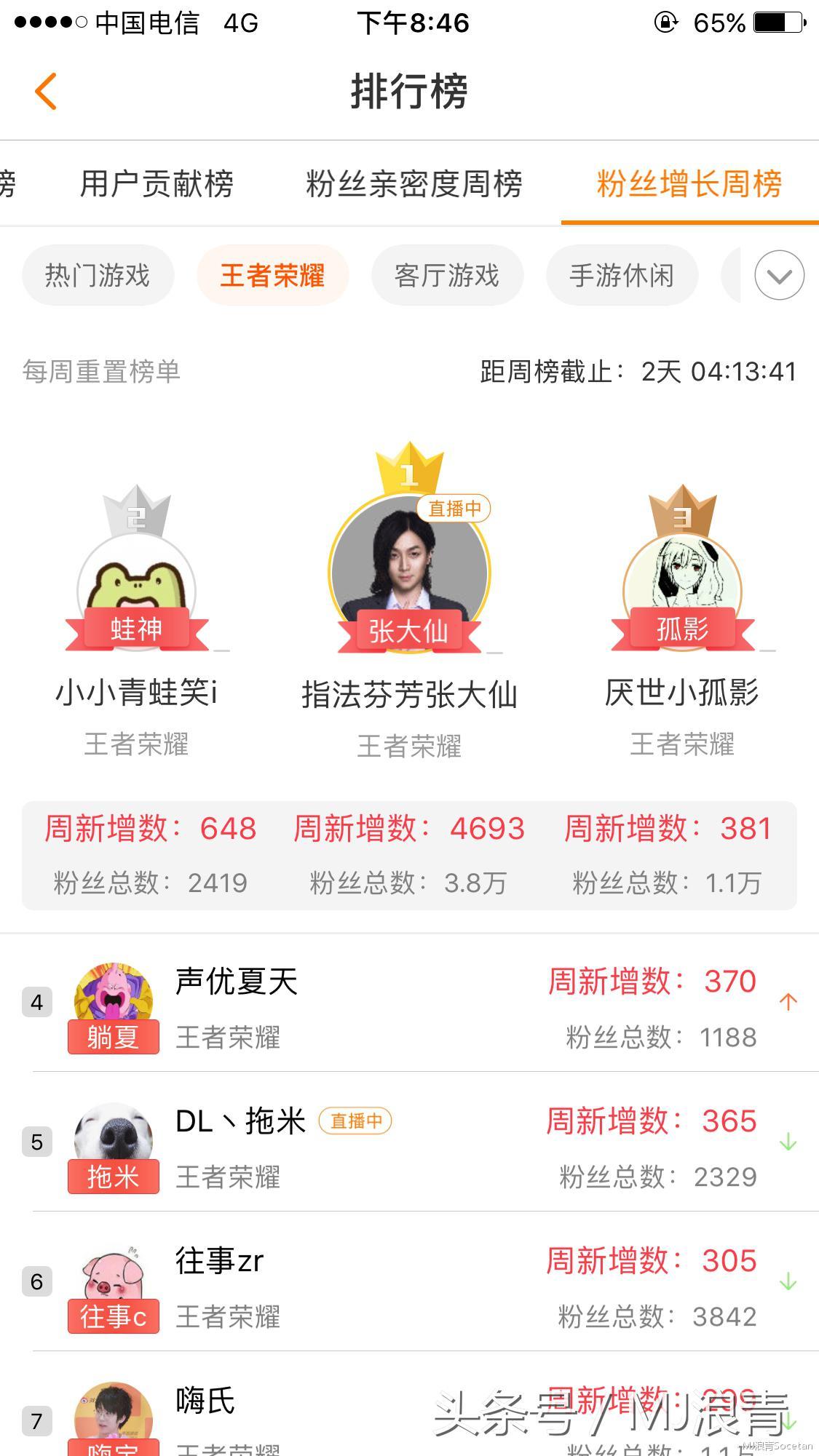Select the 粉丝增长周榜 tab
819x1456 pixels.
click(x=689, y=183)
